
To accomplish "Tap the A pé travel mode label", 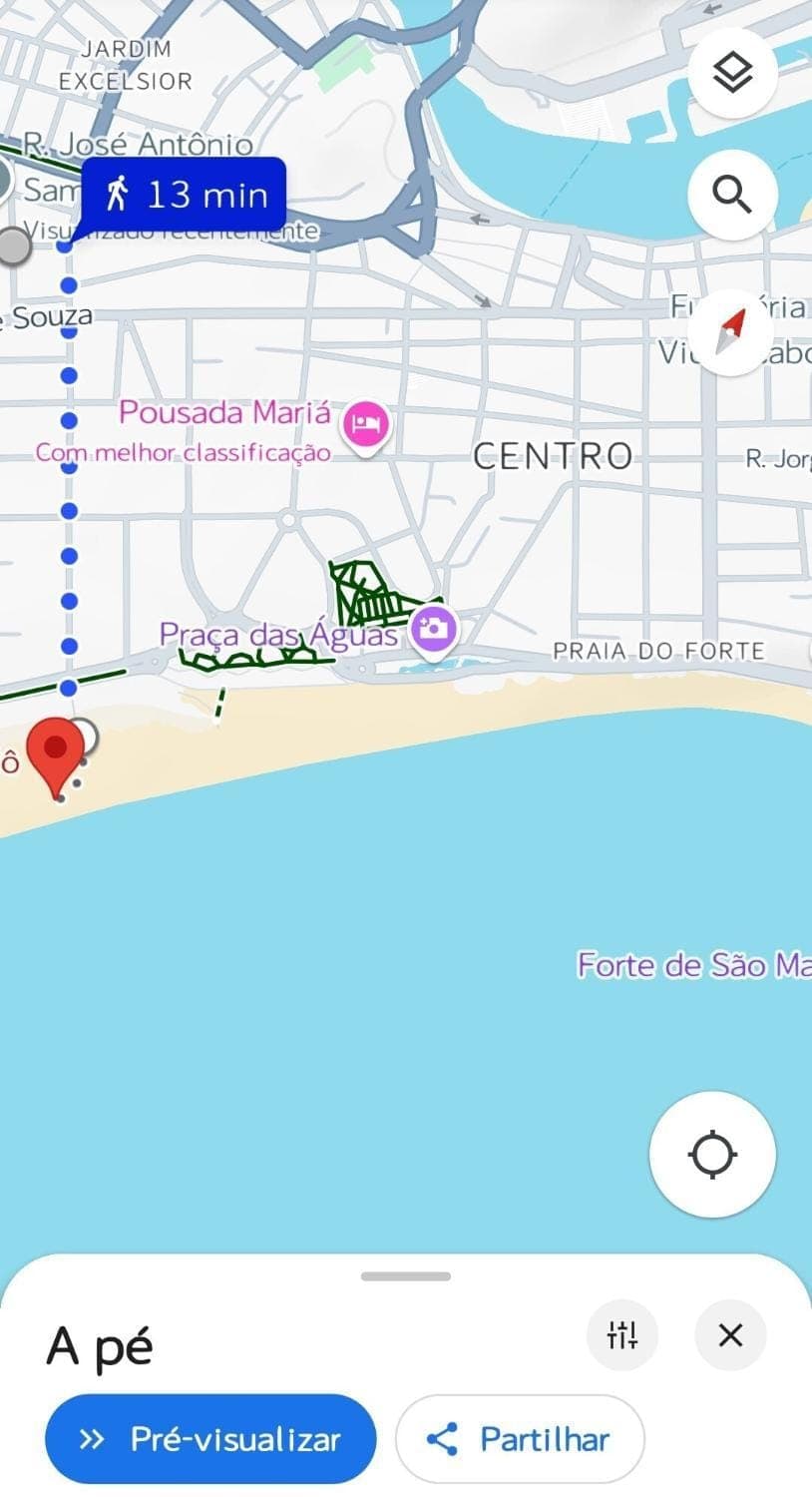I will [98, 1346].
